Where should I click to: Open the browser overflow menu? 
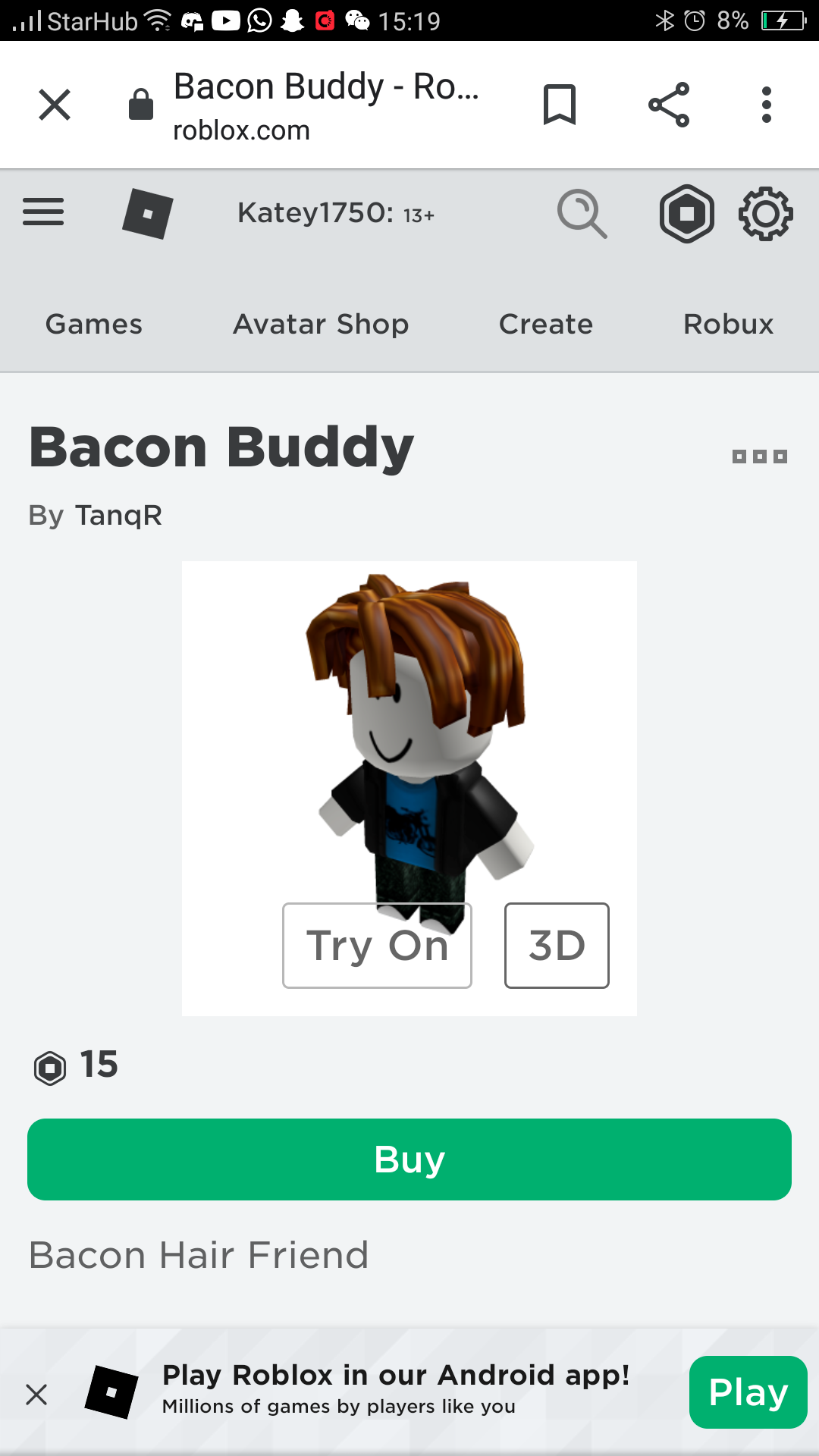pos(767,105)
